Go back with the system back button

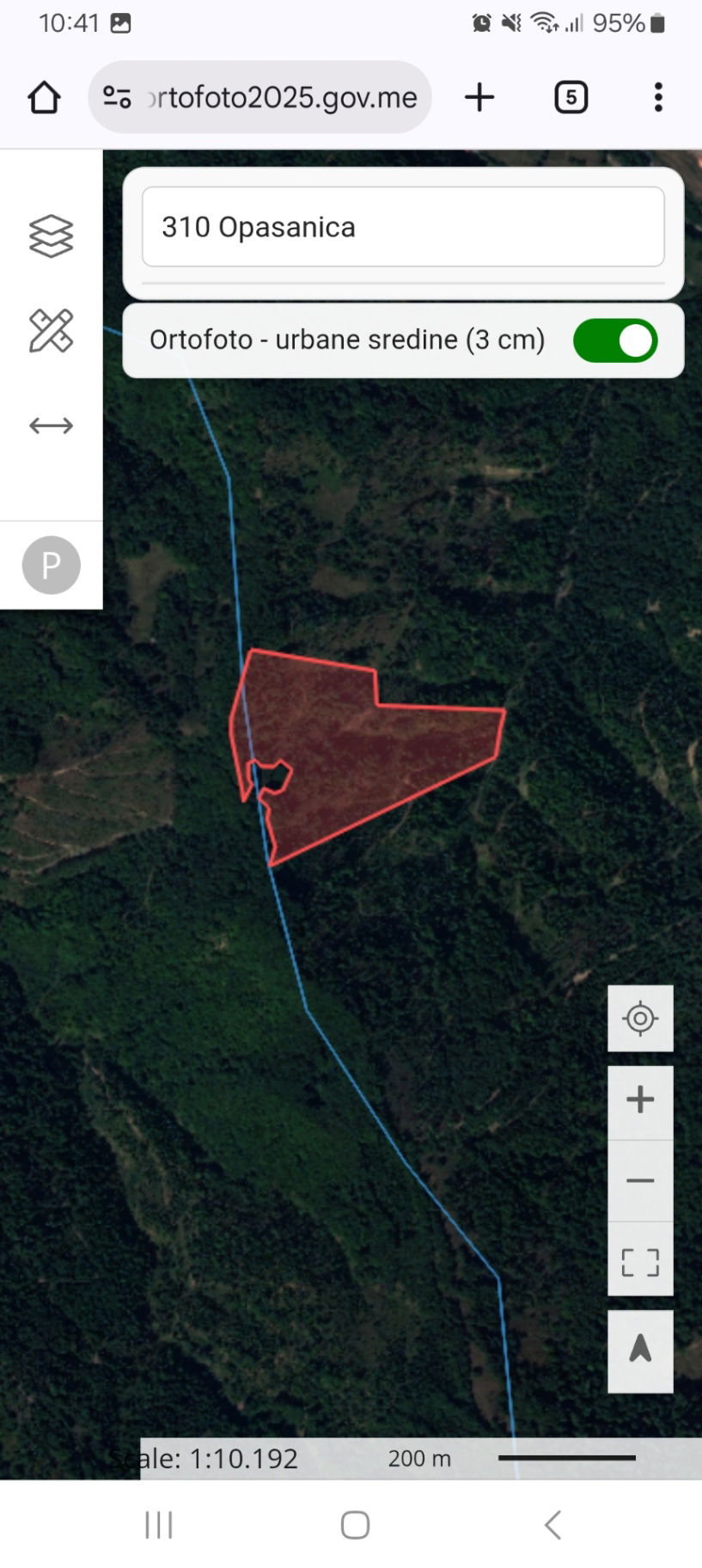point(552,1525)
